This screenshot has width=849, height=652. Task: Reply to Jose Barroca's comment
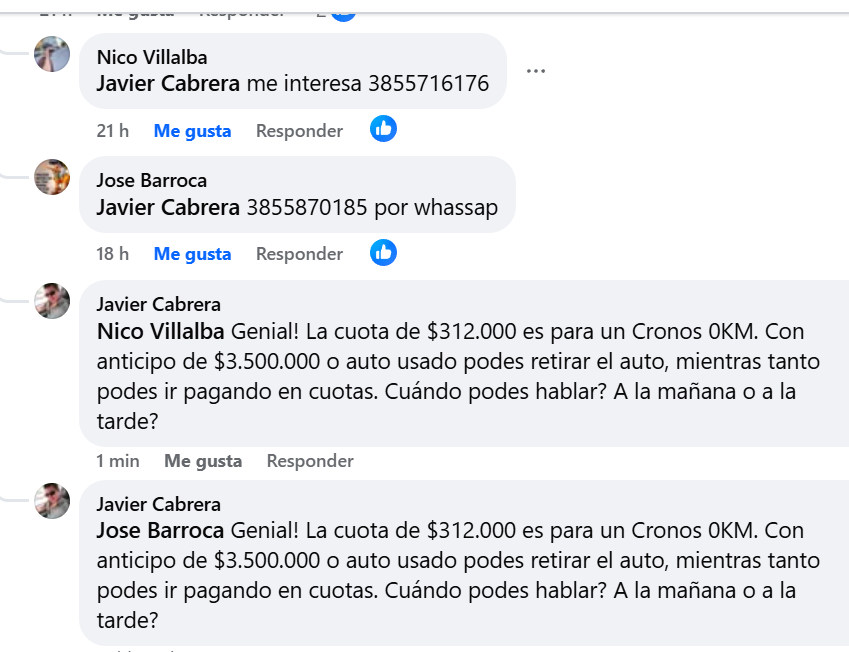click(x=299, y=254)
